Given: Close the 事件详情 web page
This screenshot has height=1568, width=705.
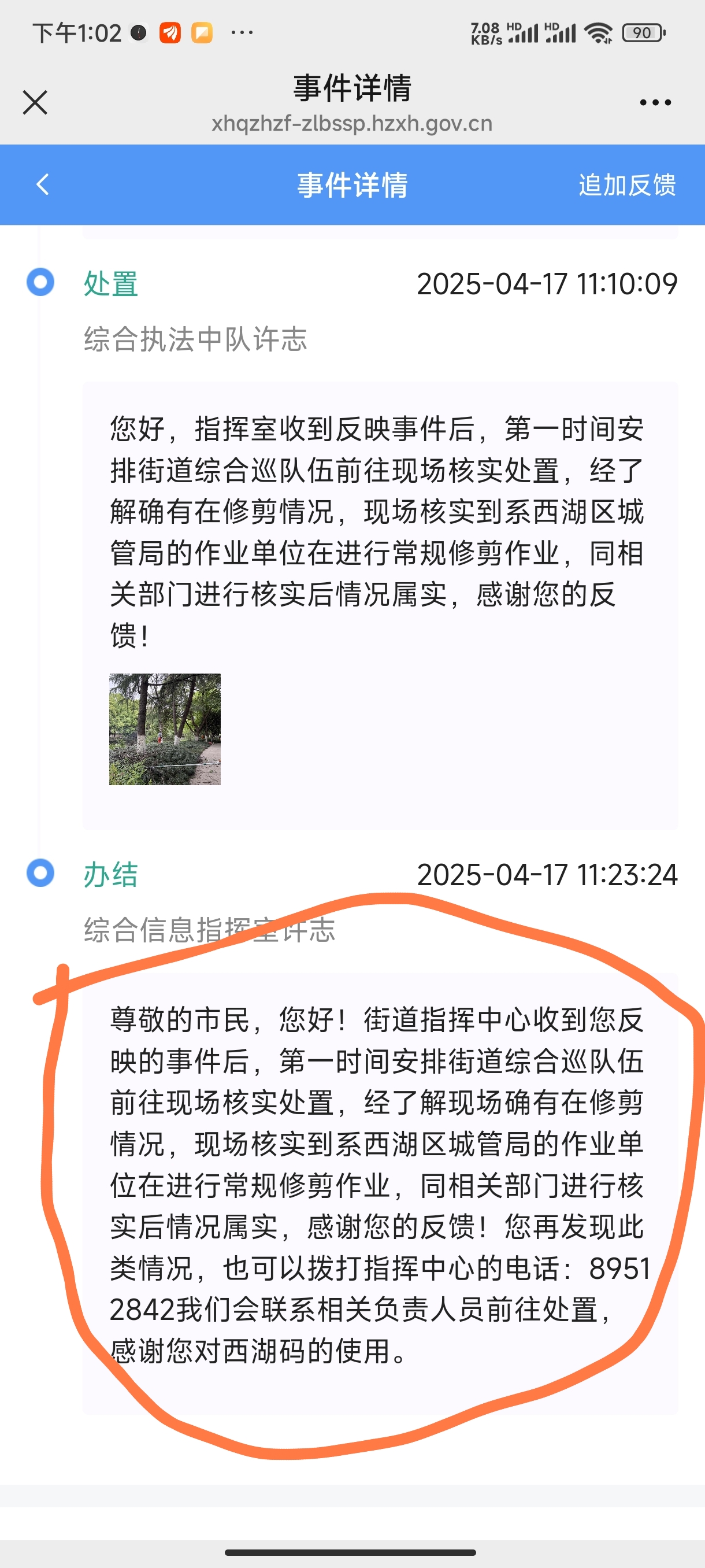Looking at the screenshot, I should click(x=35, y=102).
